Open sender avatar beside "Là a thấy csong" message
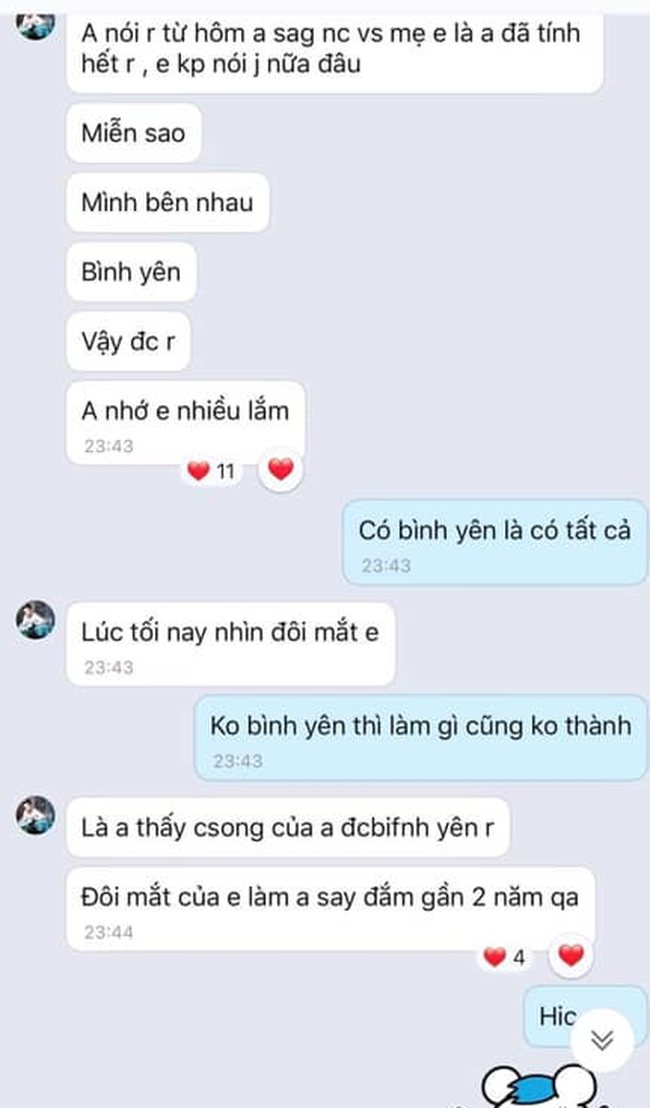This screenshot has width=650, height=1108. (34, 816)
